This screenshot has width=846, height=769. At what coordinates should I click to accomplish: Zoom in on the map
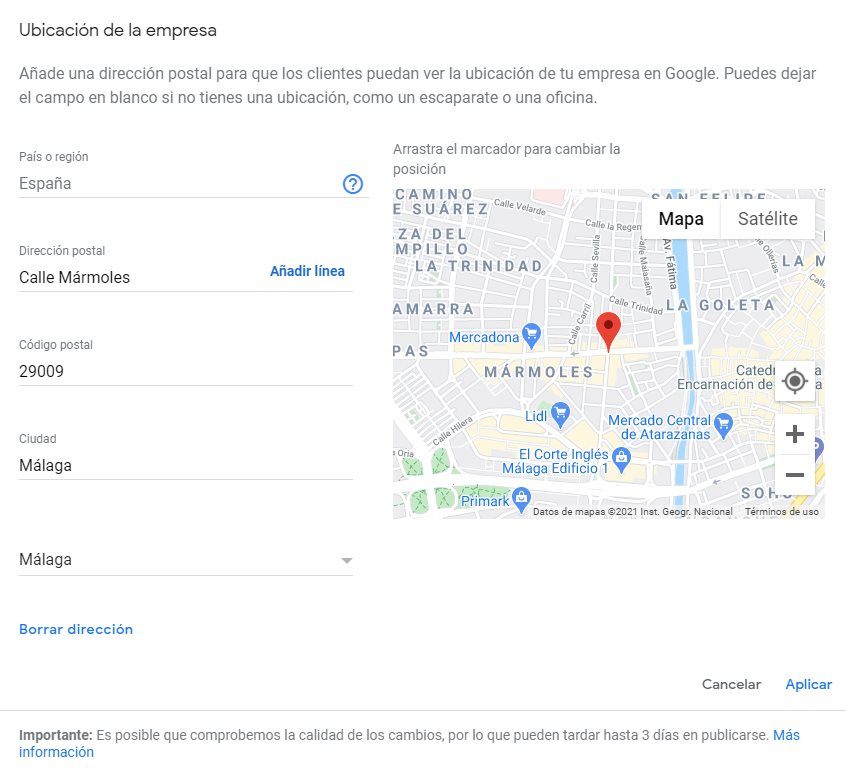coord(795,435)
